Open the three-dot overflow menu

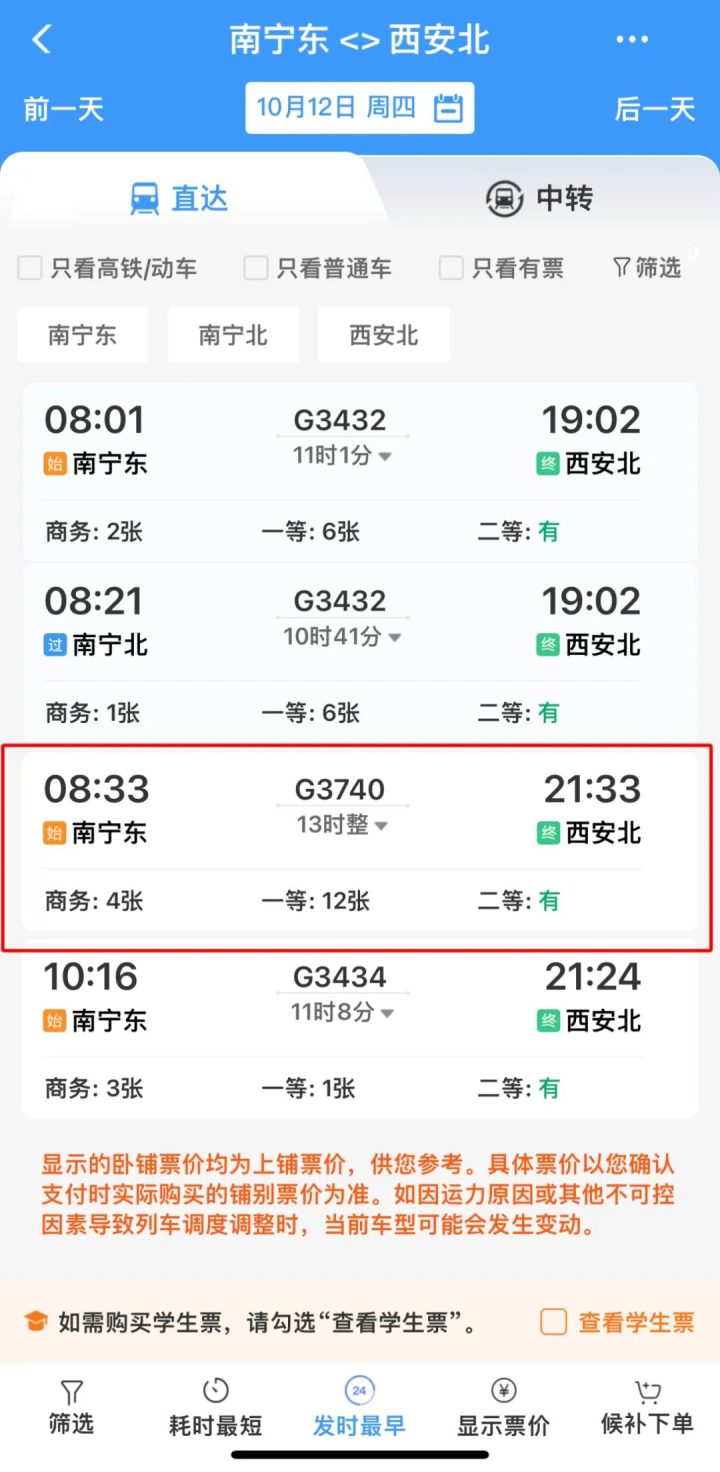pos(632,40)
